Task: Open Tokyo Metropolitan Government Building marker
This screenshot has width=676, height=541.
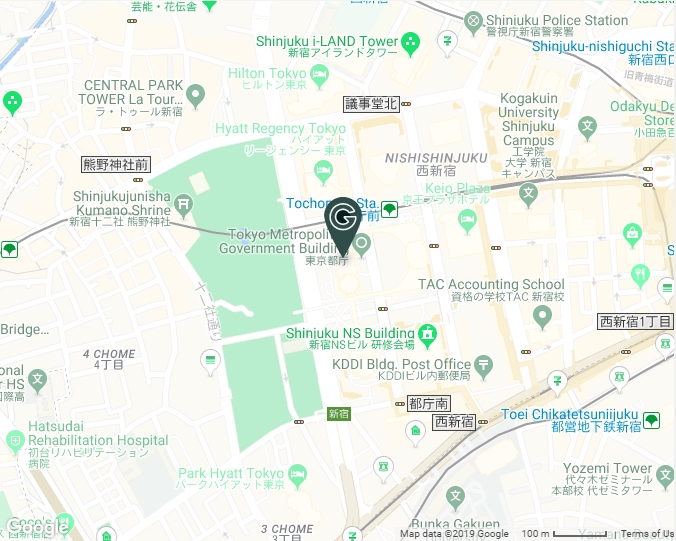Action: 364,242
